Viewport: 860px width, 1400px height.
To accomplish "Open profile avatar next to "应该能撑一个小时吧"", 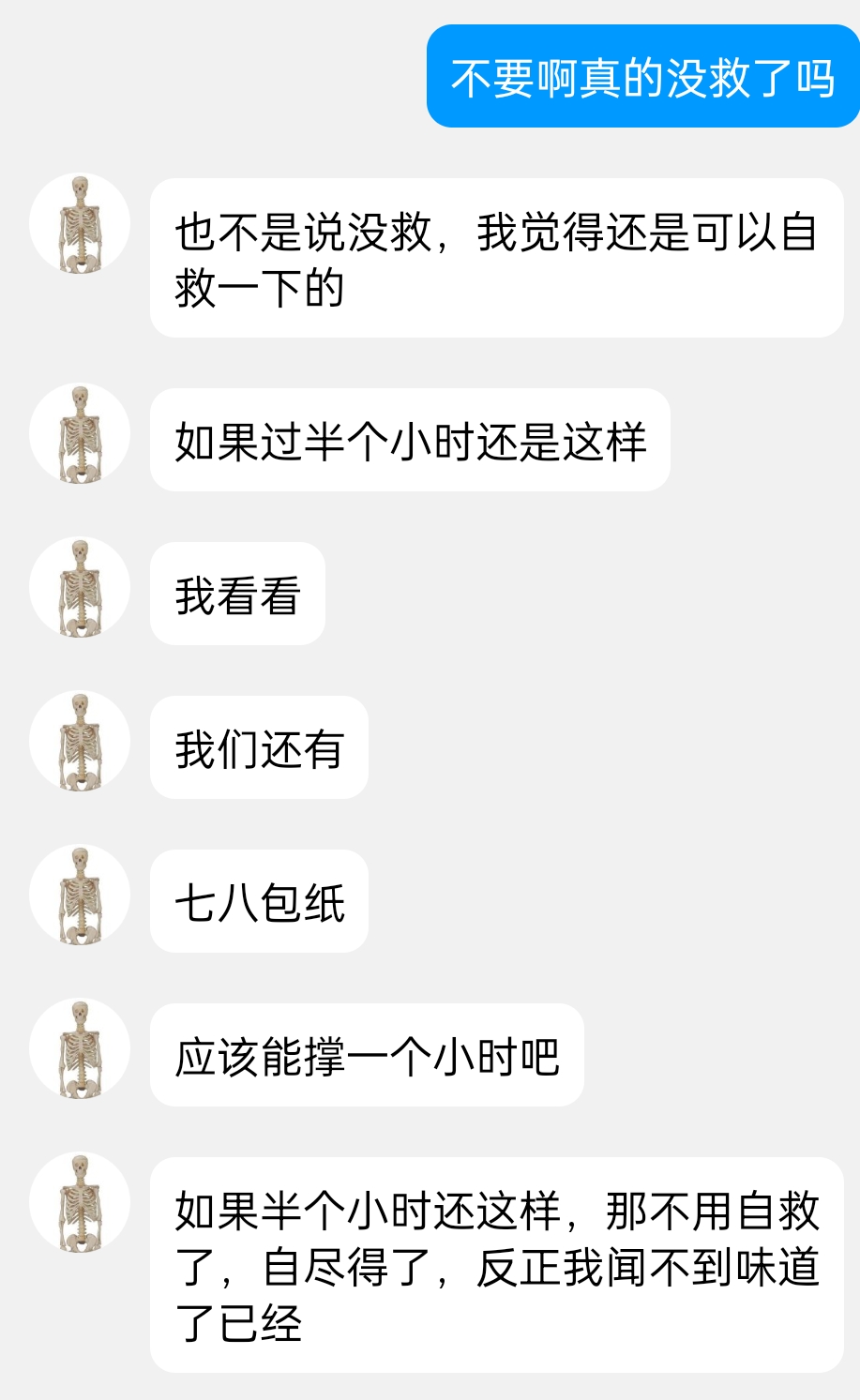I will point(80,1050).
